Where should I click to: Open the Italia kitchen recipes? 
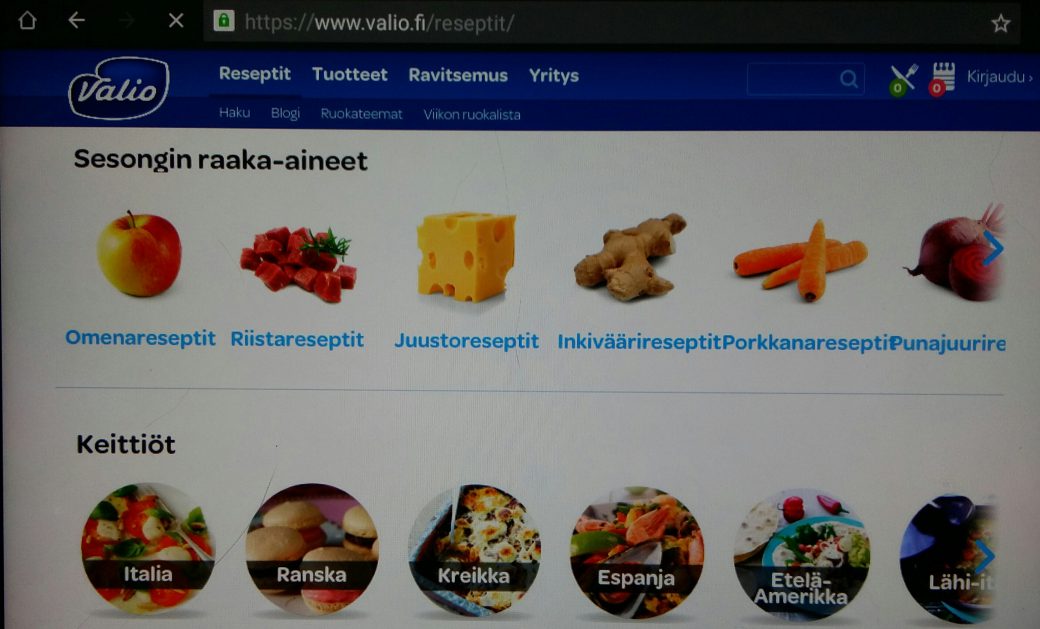coord(147,548)
